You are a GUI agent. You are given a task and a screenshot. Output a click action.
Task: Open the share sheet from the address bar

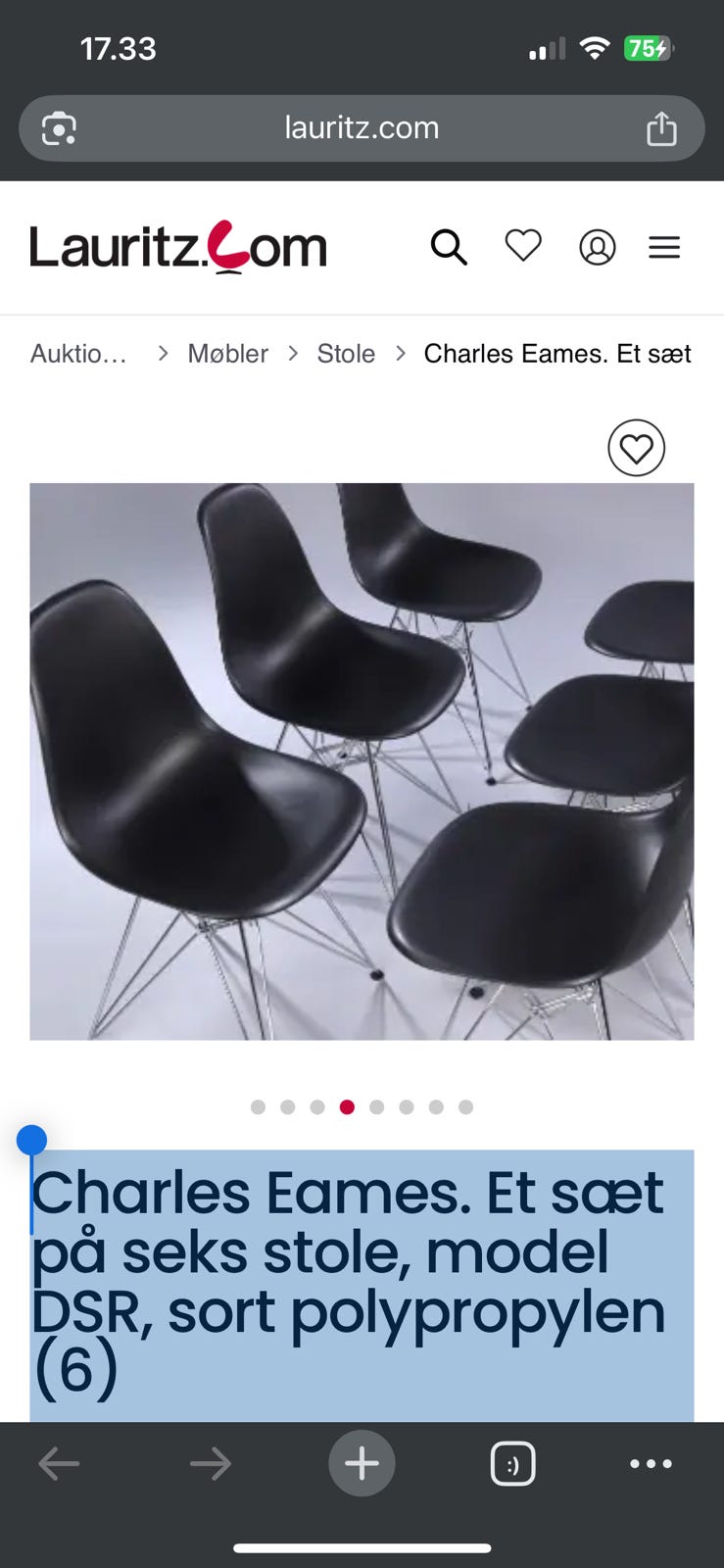(662, 127)
